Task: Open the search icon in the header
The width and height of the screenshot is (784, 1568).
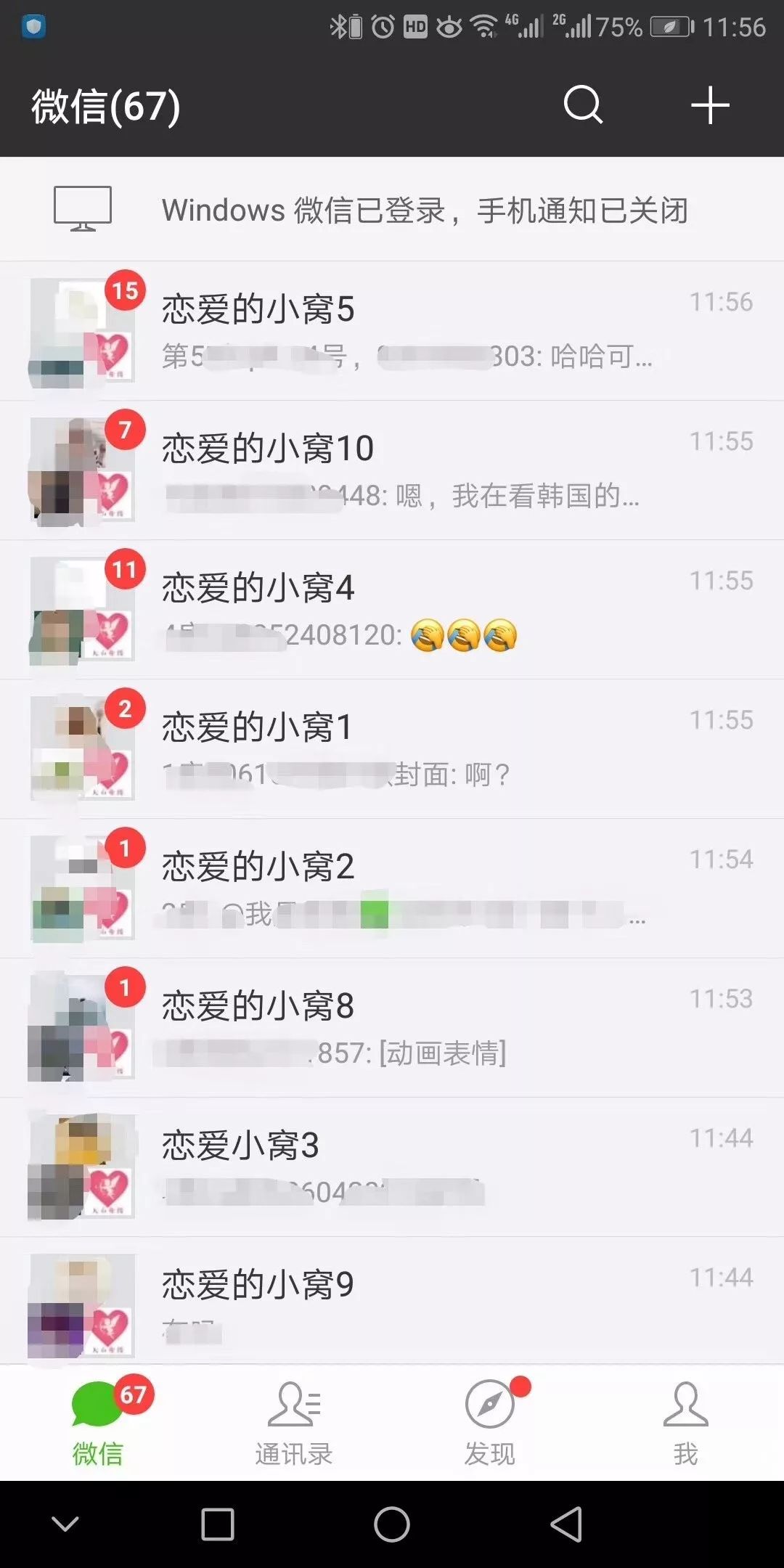Action: pos(583,105)
